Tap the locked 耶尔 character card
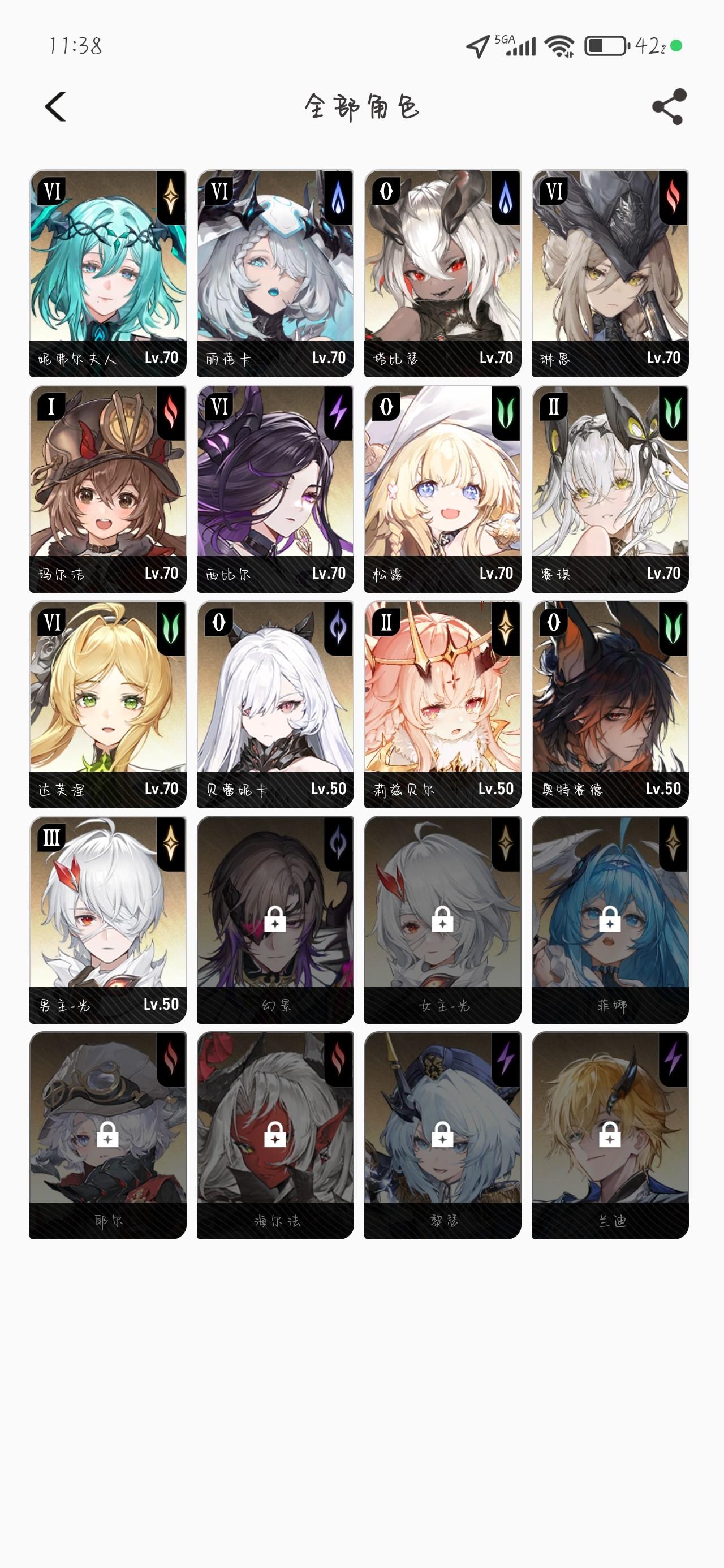Screen dimensions: 724x1568 coord(108,1135)
